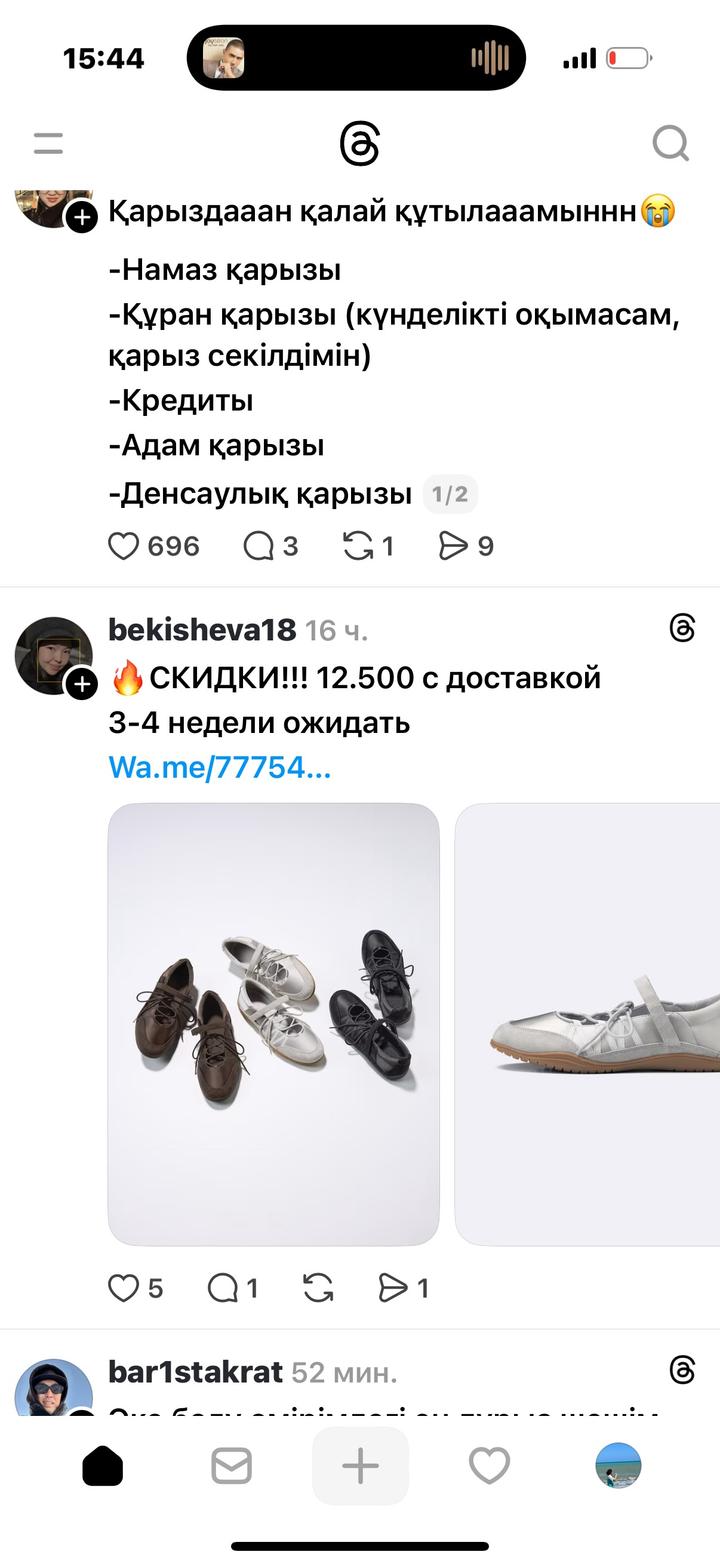
Task: Create a new thread with plus button
Action: click(x=360, y=1467)
